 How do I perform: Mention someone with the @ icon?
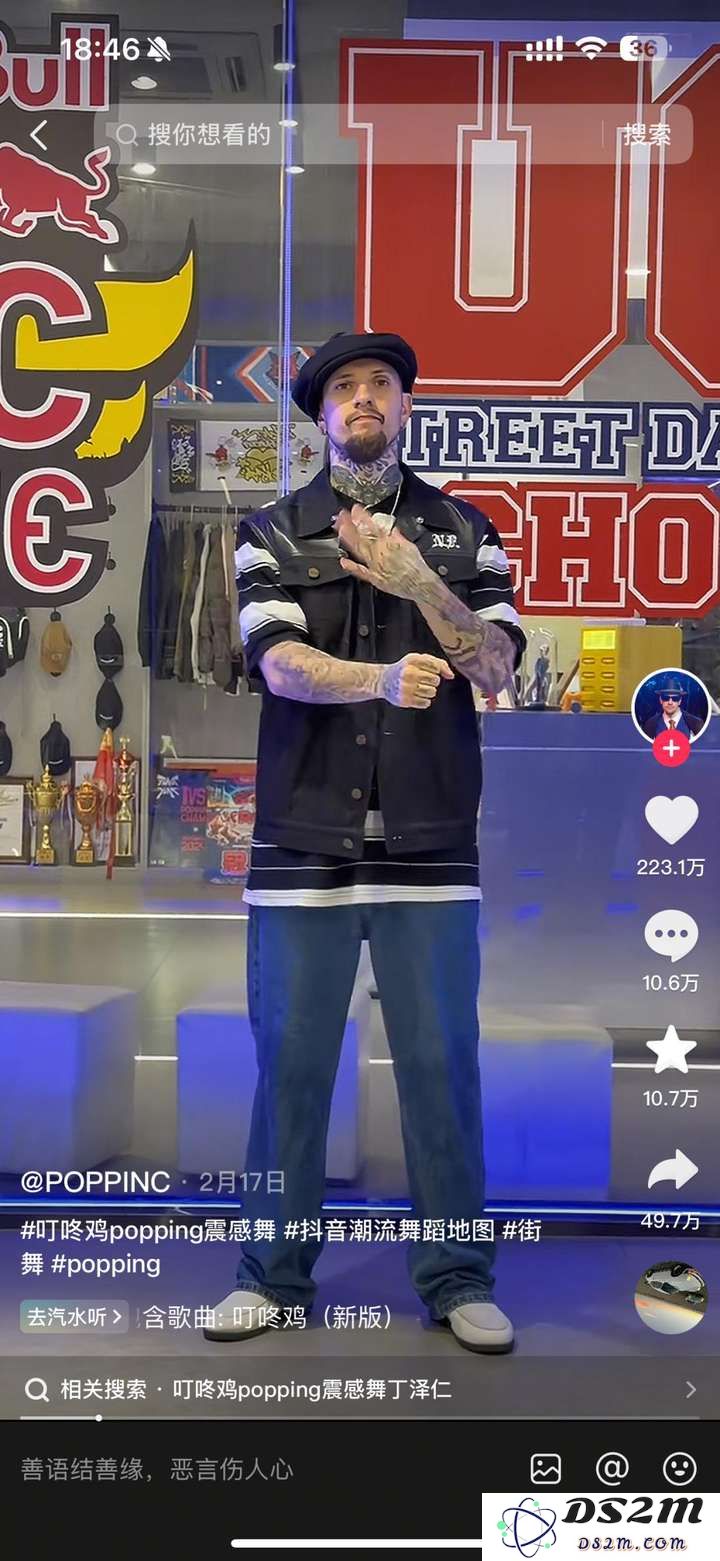click(x=612, y=1468)
